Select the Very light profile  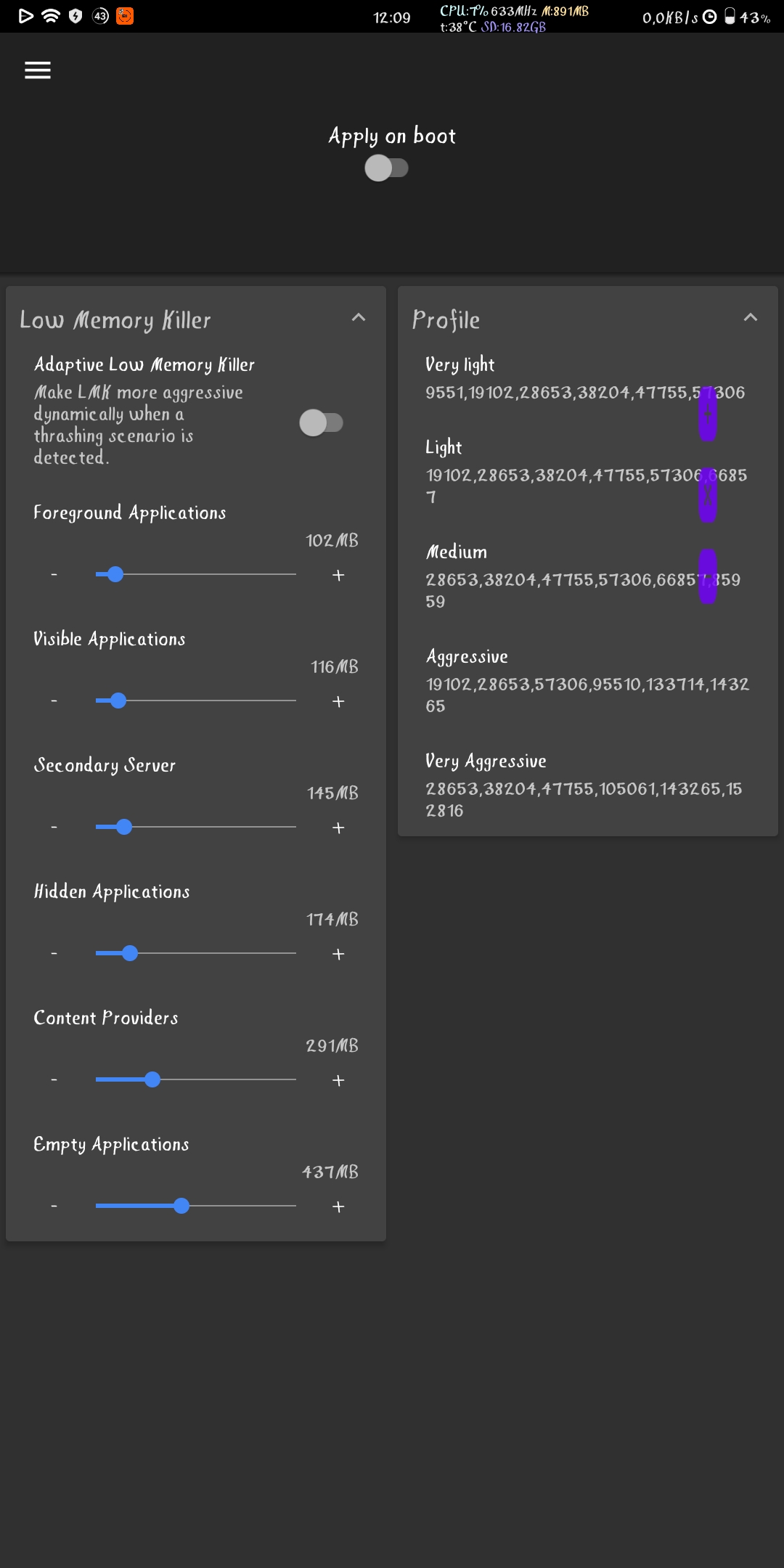point(588,379)
